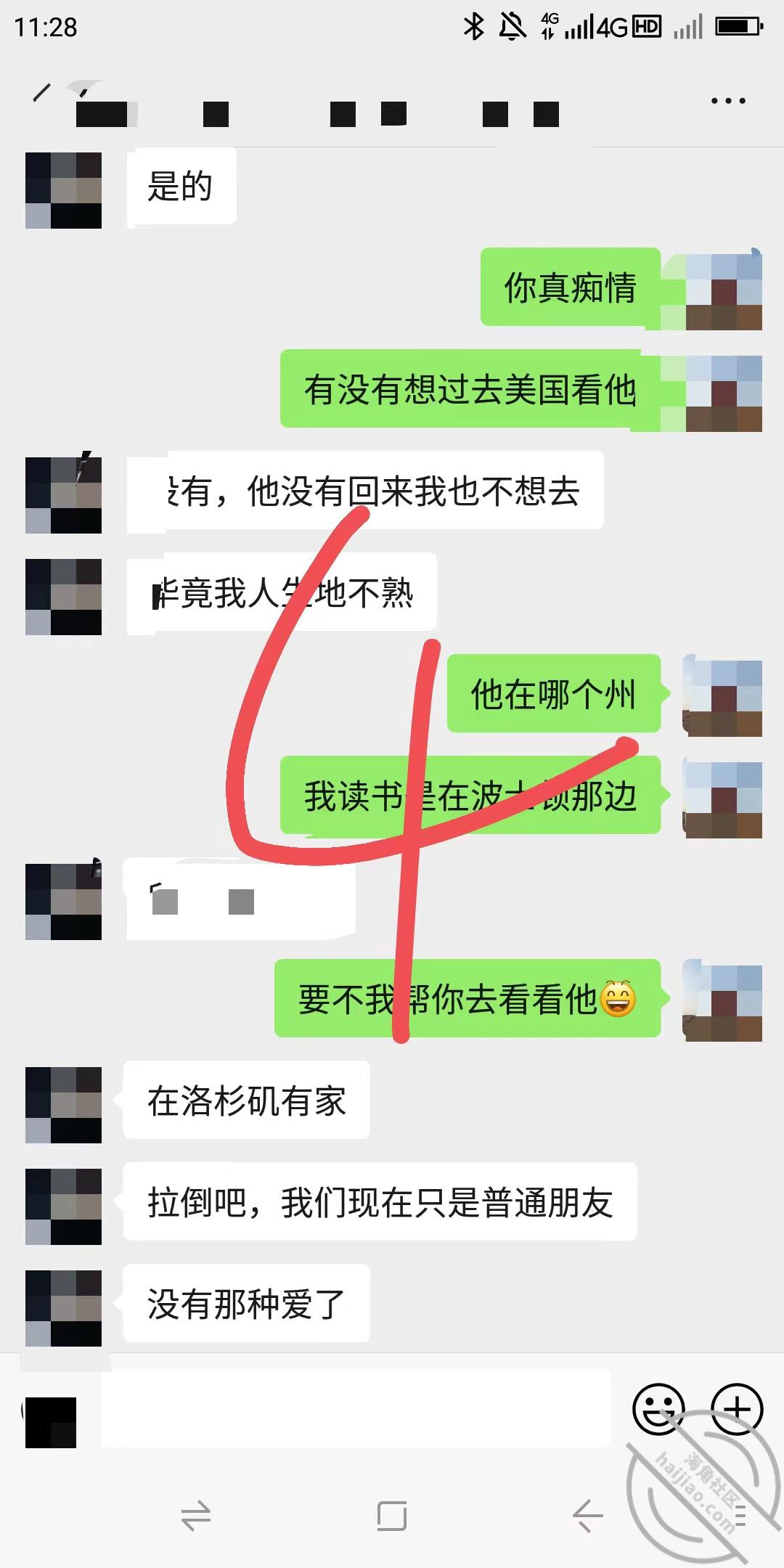Image resolution: width=784 pixels, height=1568 pixels.
Task: Open contact avatar beside "是的" message
Action: tap(63, 190)
